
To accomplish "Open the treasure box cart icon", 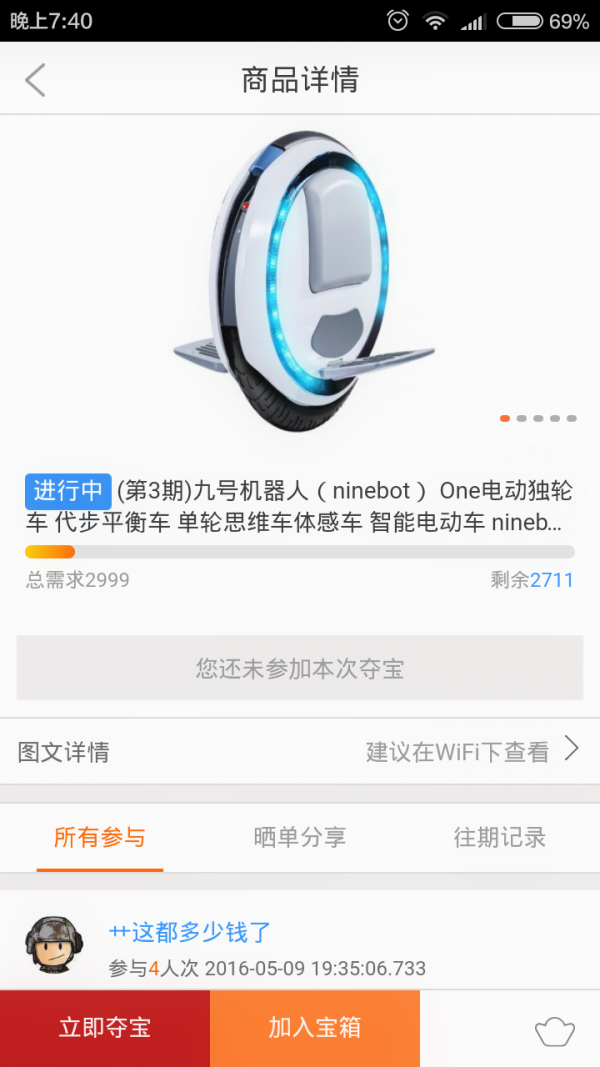I will pos(555,1030).
